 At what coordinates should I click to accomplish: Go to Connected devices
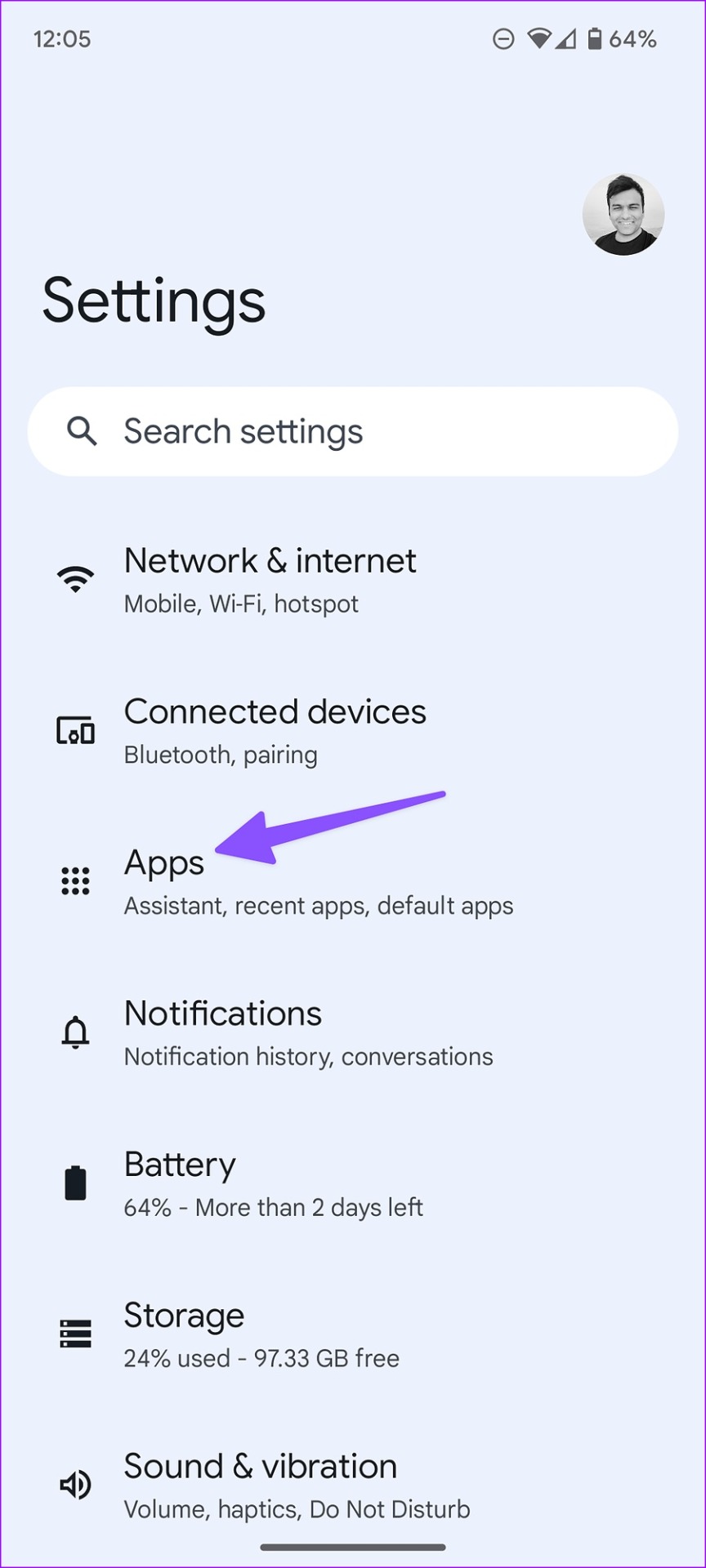pos(353,731)
